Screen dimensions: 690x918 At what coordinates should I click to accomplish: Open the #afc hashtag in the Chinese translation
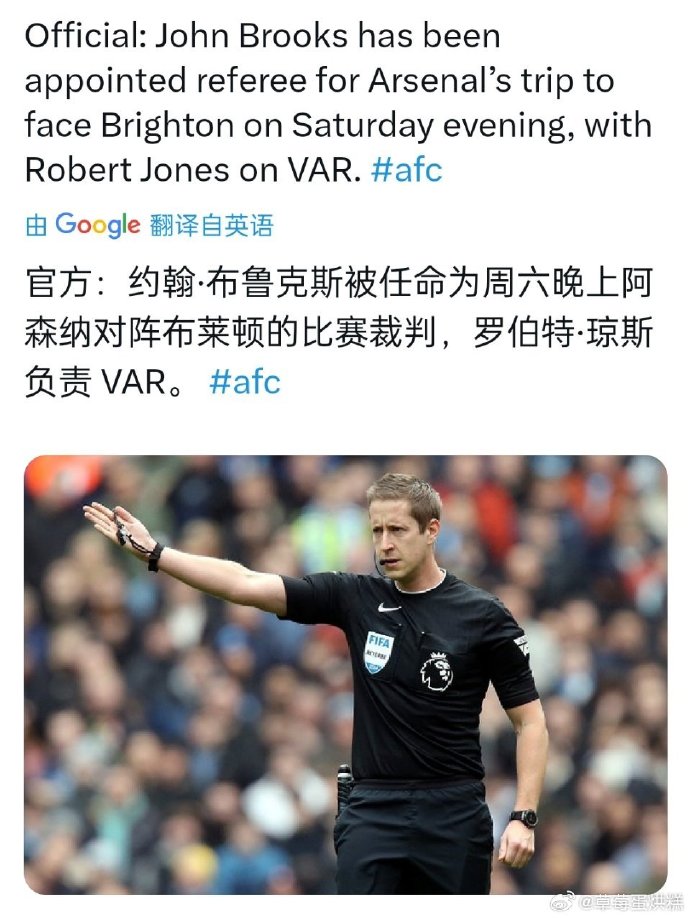(x=245, y=382)
